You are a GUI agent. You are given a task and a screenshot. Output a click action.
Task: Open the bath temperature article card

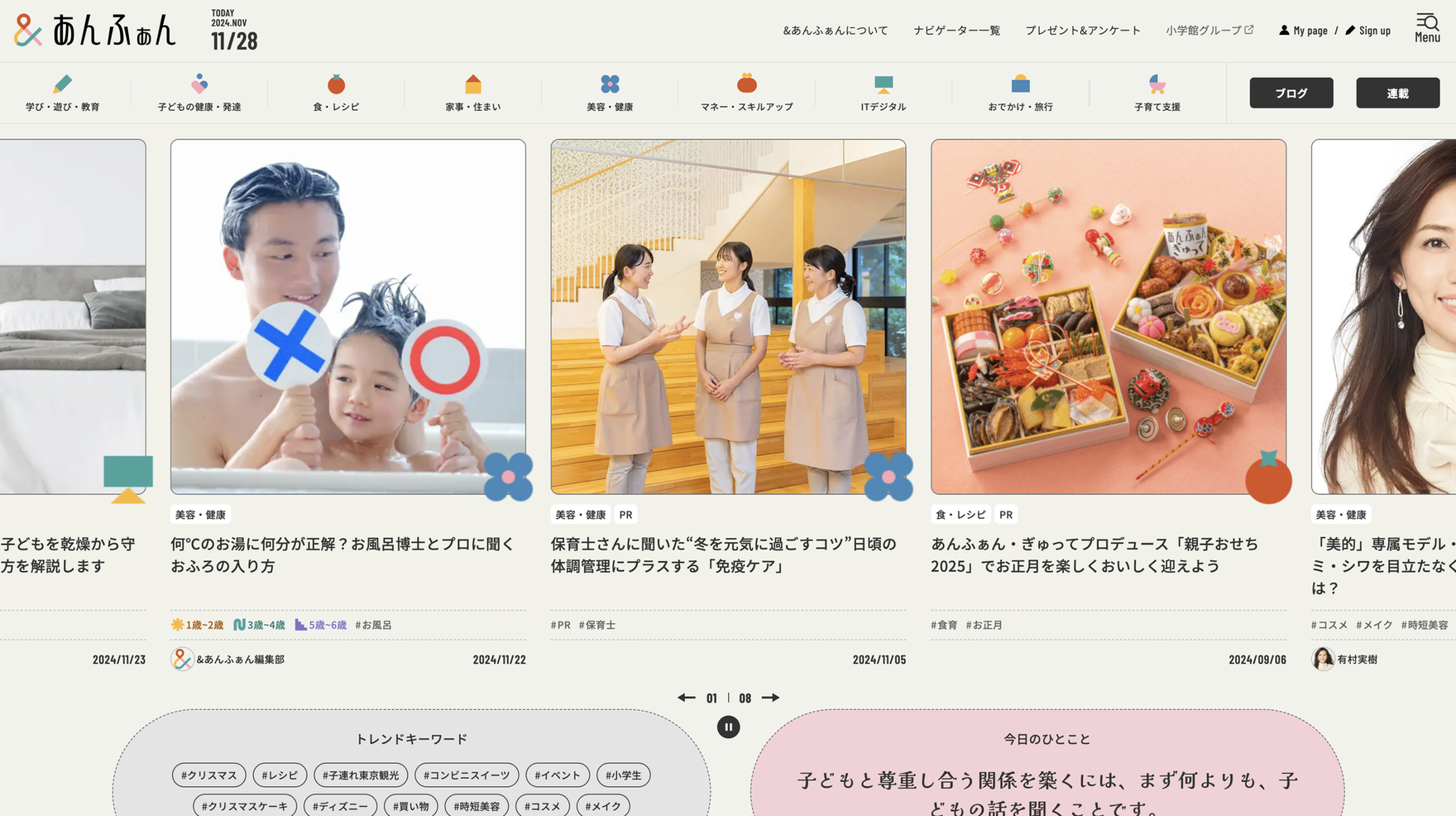click(x=347, y=317)
